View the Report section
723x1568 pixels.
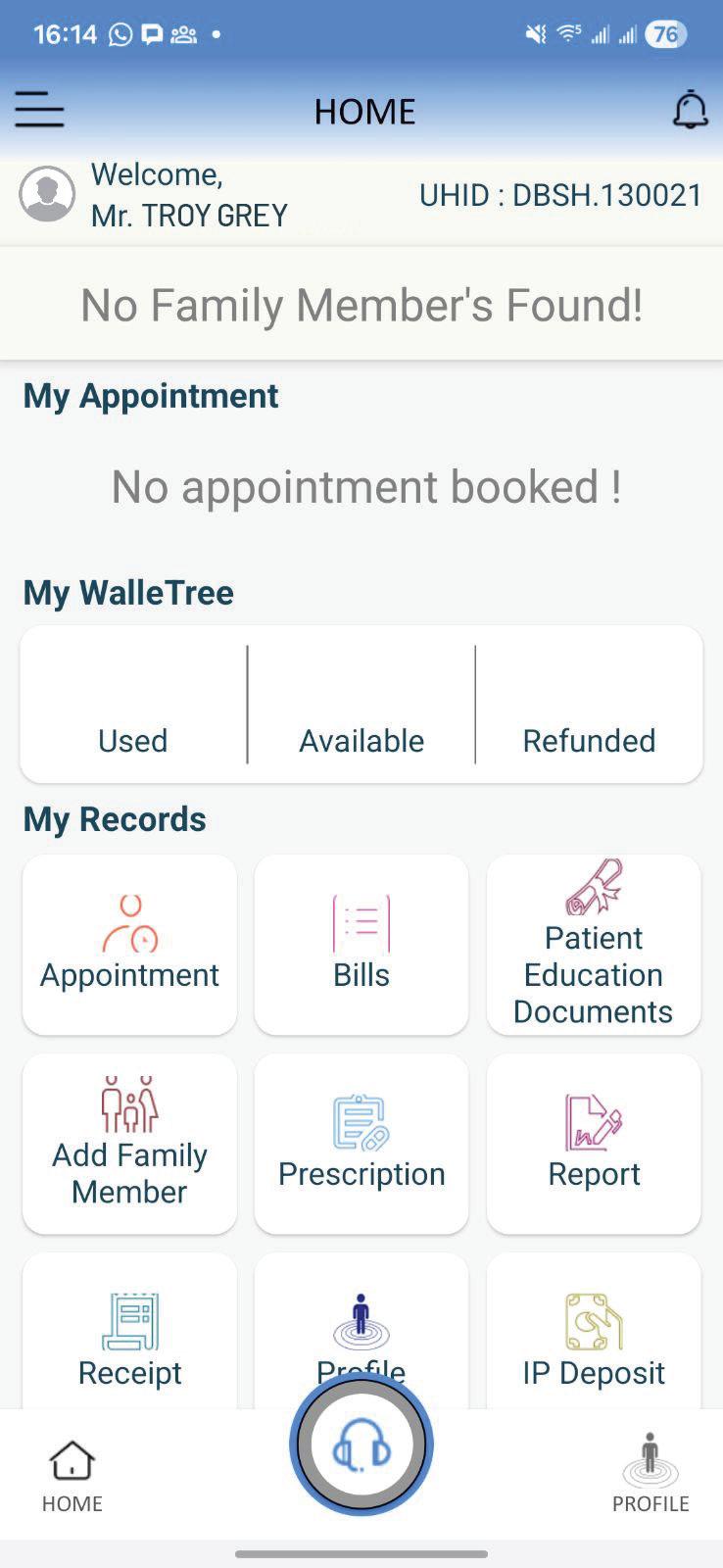594,1144
